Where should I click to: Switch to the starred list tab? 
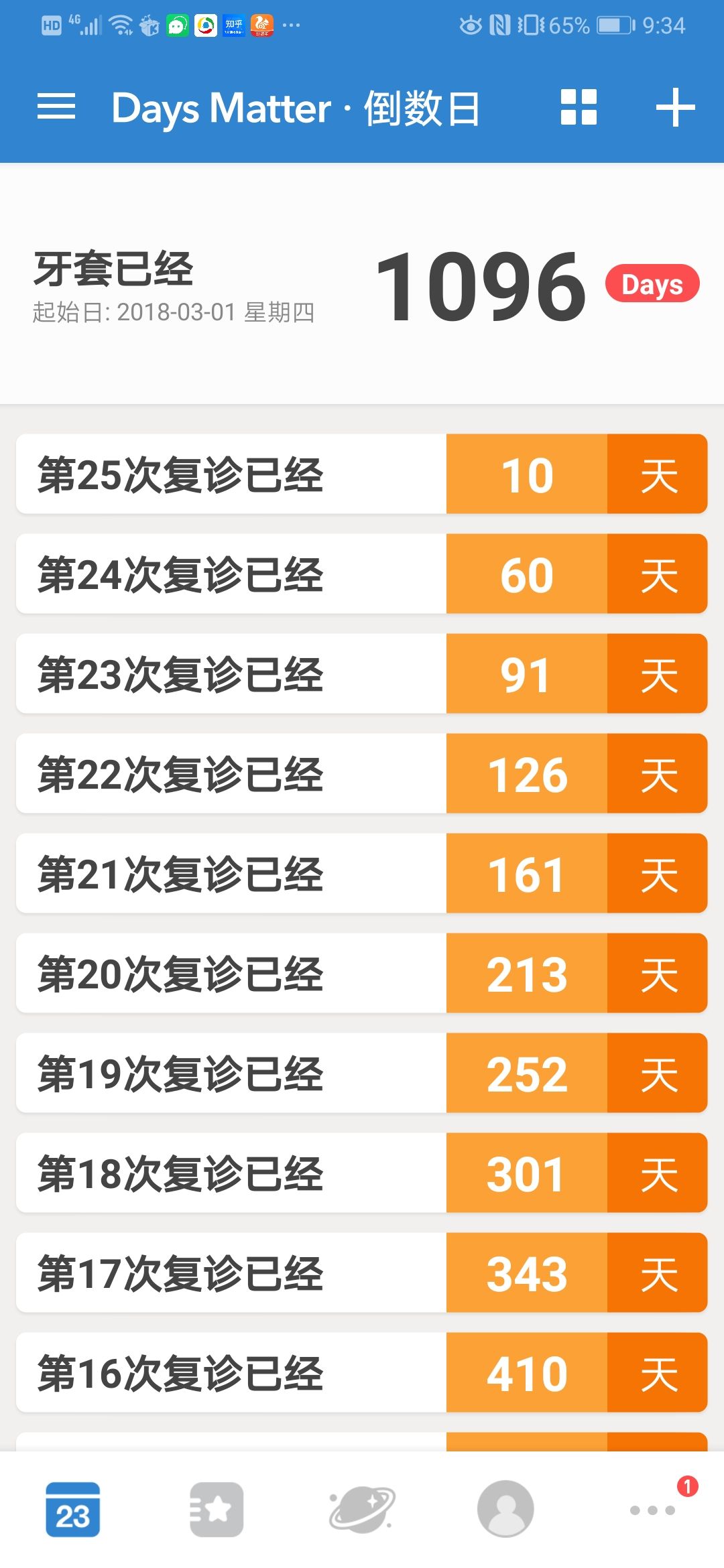(217, 1510)
